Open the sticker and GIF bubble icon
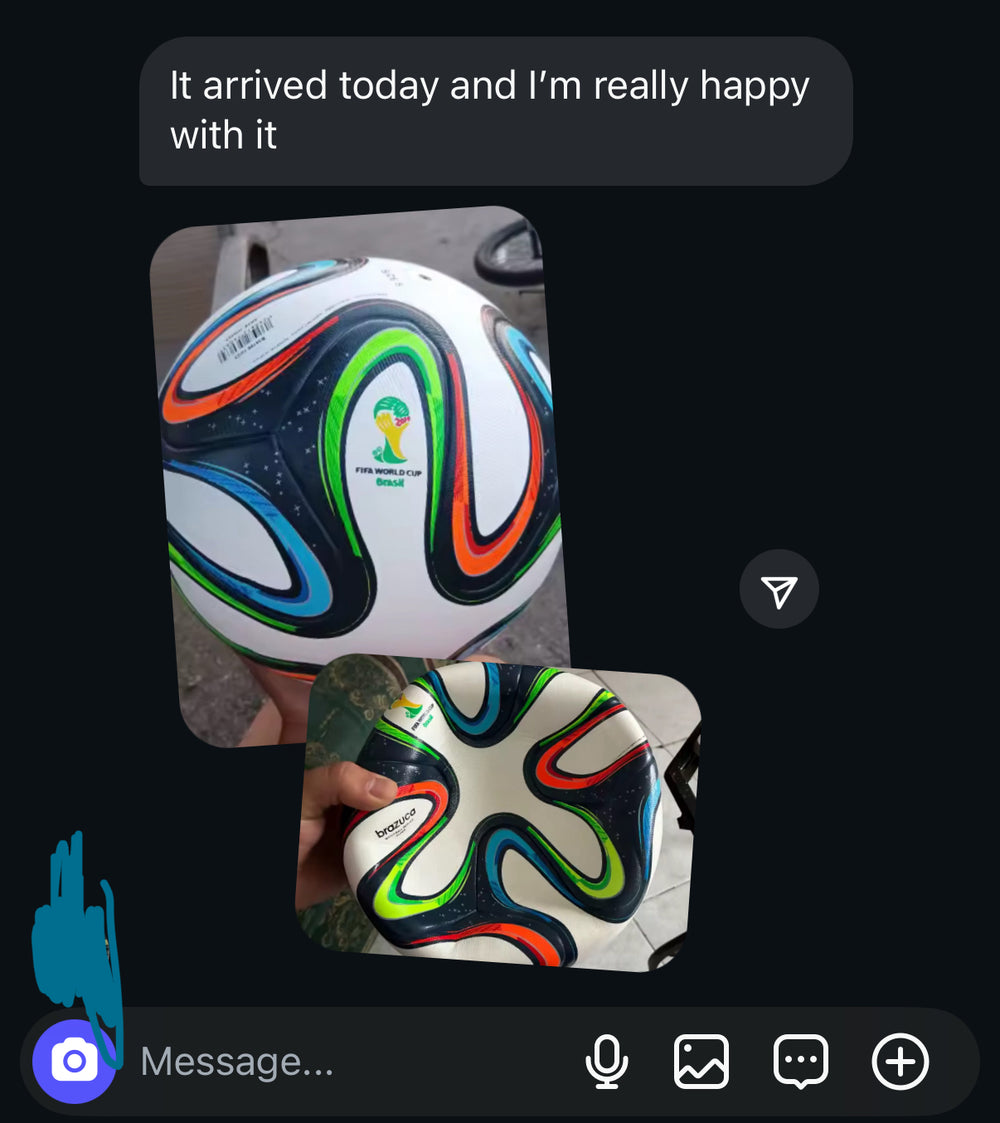1000x1123 pixels. click(801, 1061)
